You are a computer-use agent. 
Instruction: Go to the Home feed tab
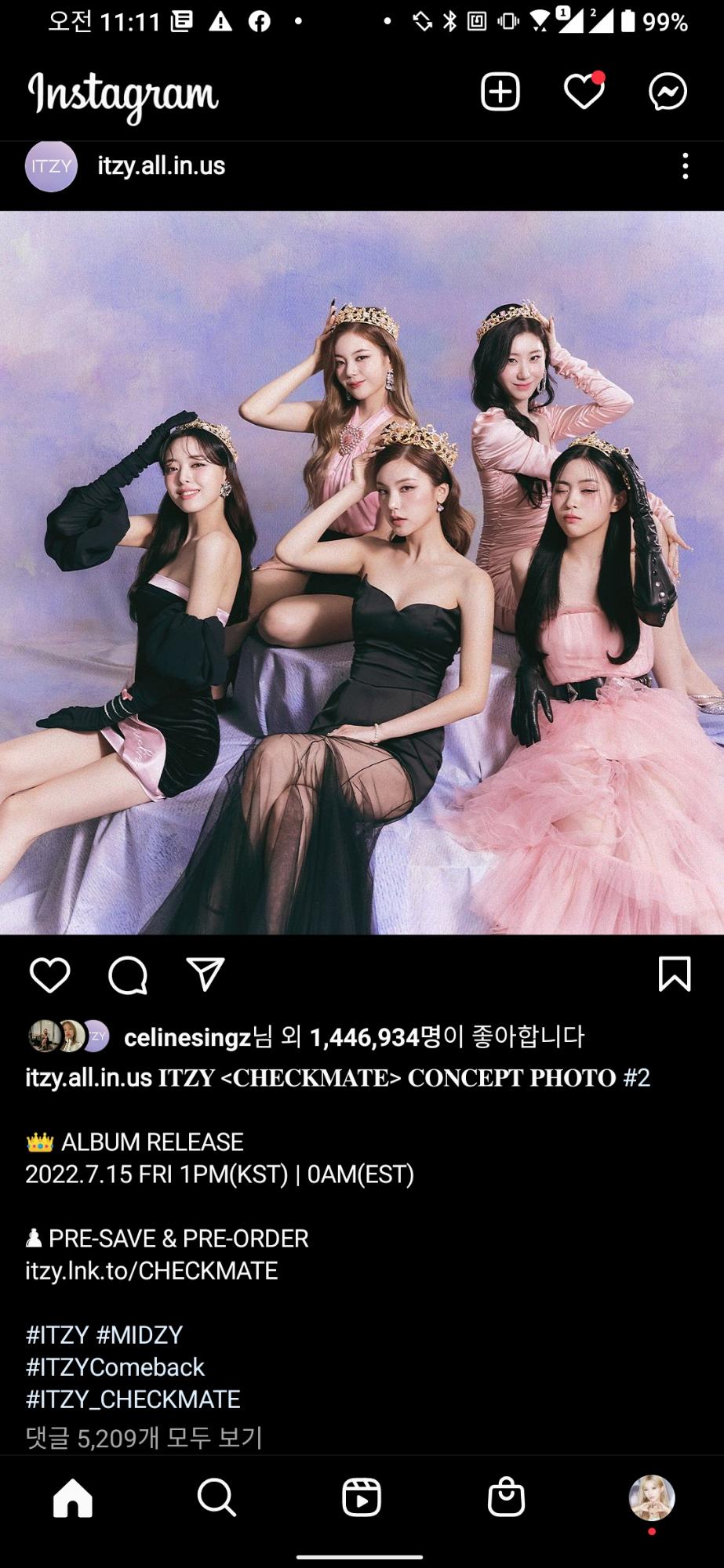[73, 1498]
